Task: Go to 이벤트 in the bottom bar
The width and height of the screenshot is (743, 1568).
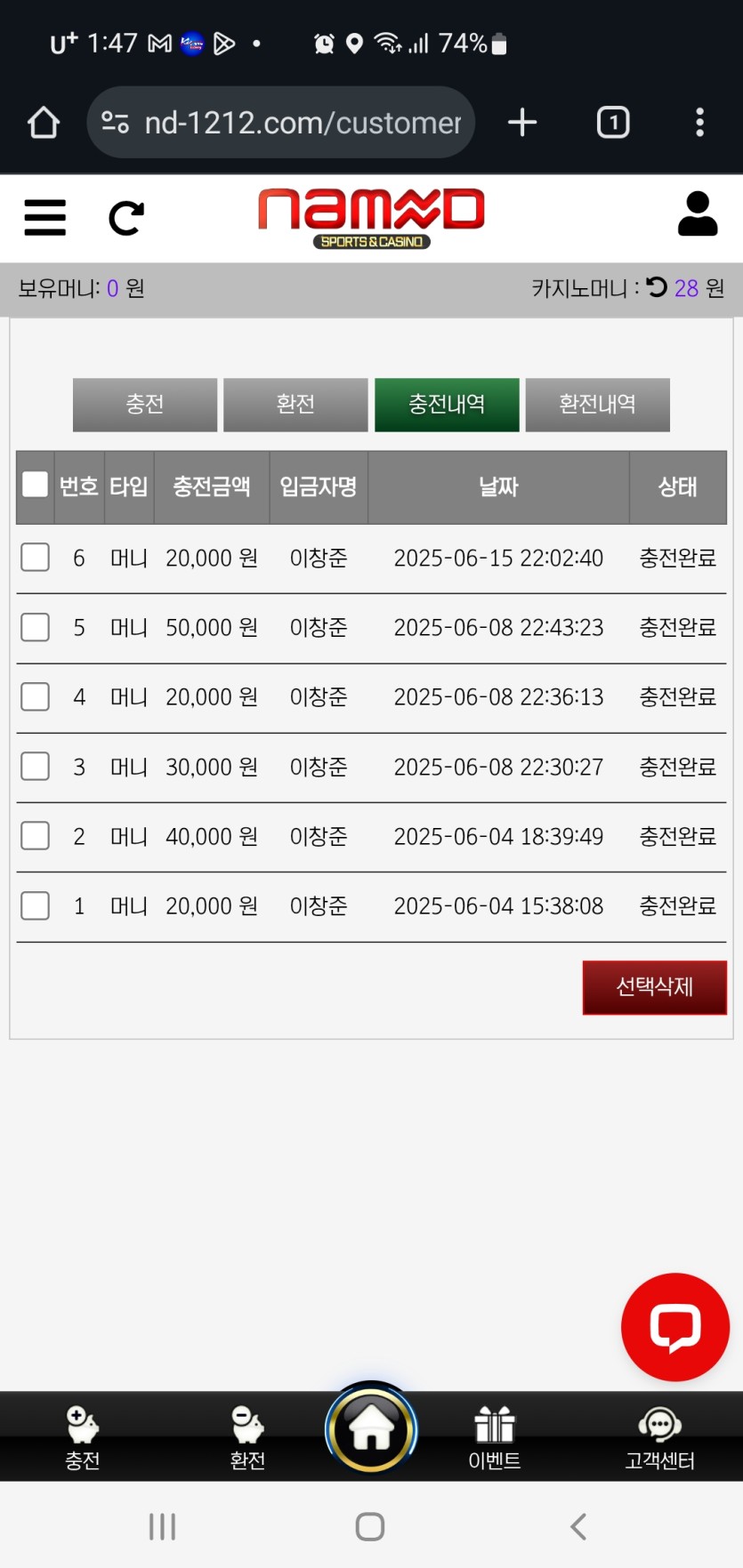Action: pos(495,1436)
